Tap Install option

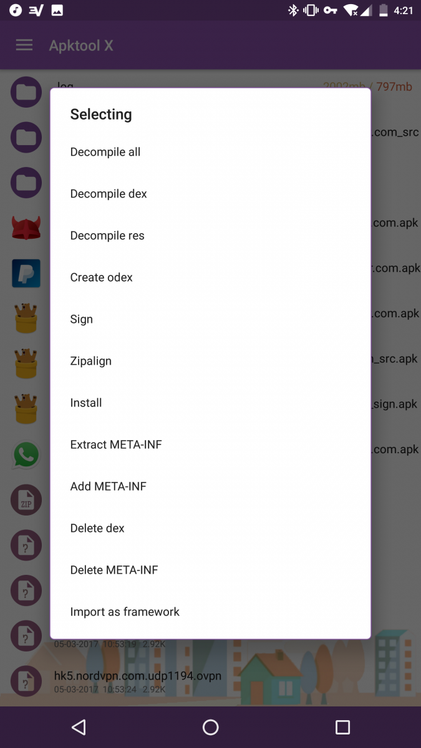click(210, 403)
